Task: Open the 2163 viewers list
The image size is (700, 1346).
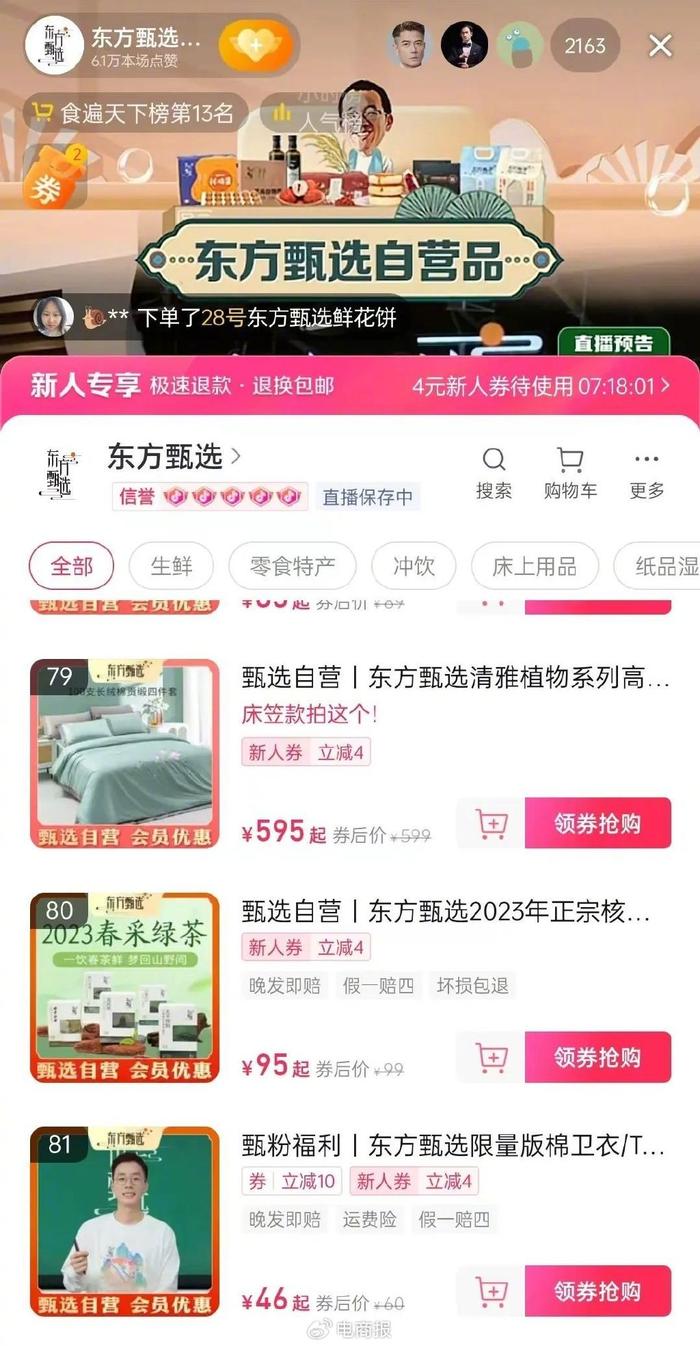Action: coord(585,45)
